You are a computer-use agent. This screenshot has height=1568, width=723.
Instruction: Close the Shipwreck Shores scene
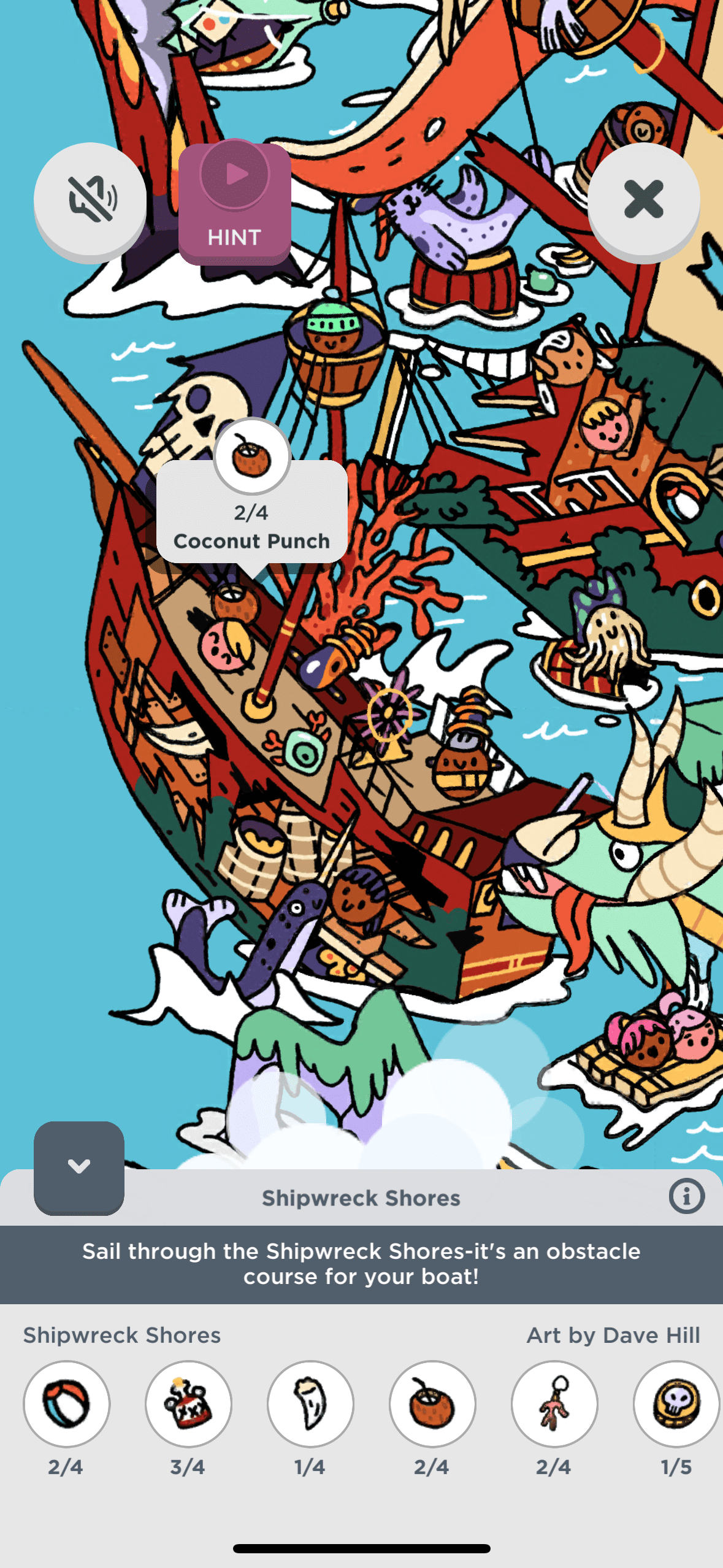pos(643,199)
